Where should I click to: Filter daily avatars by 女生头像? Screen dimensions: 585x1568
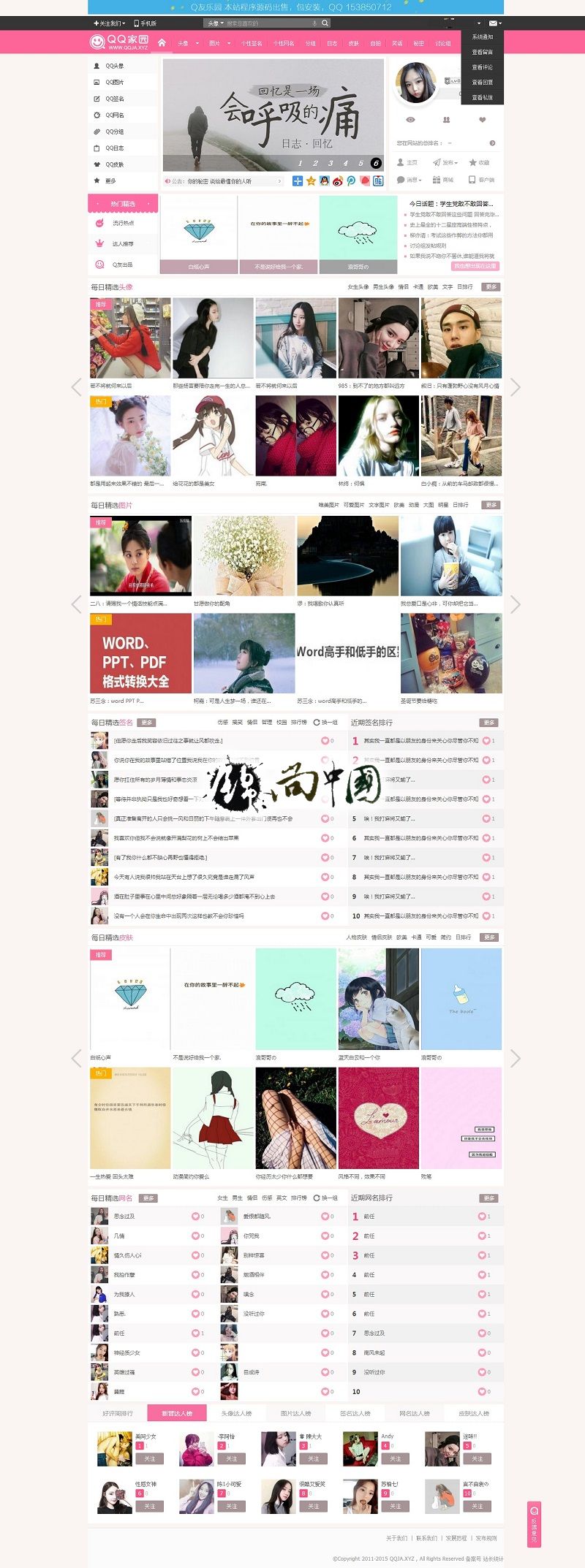click(x=358, y=287)
